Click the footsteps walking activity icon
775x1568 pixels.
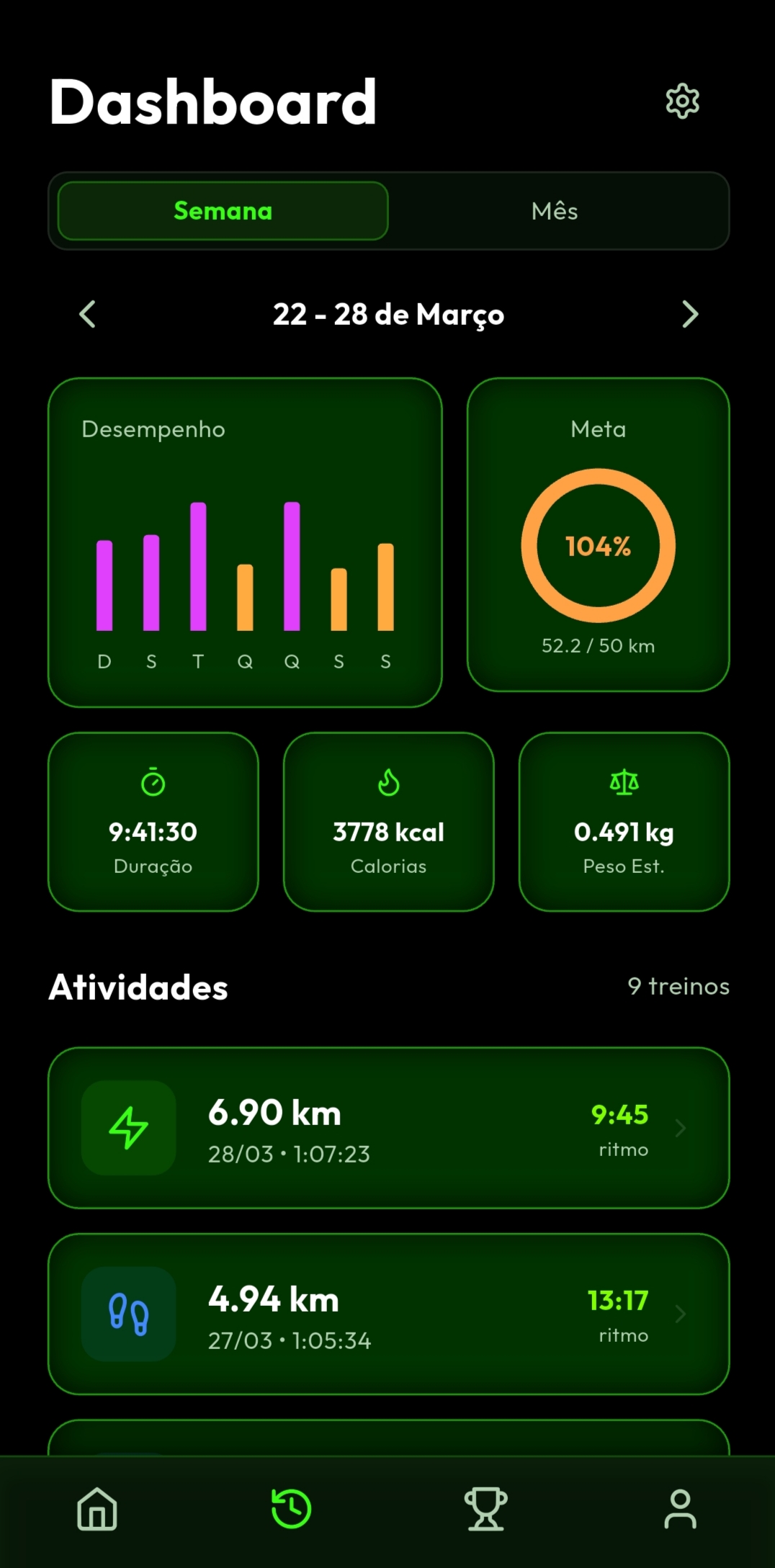[x=128, y=1312]
